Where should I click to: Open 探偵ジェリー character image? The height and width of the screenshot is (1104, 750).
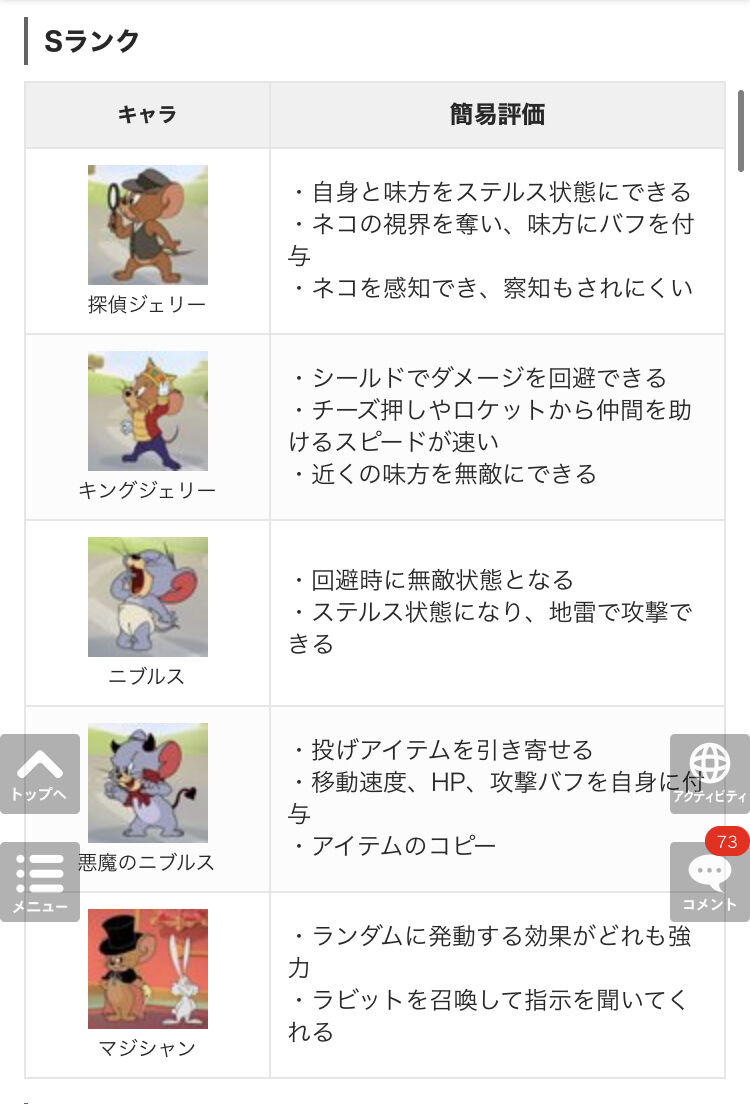click(148, 225)
